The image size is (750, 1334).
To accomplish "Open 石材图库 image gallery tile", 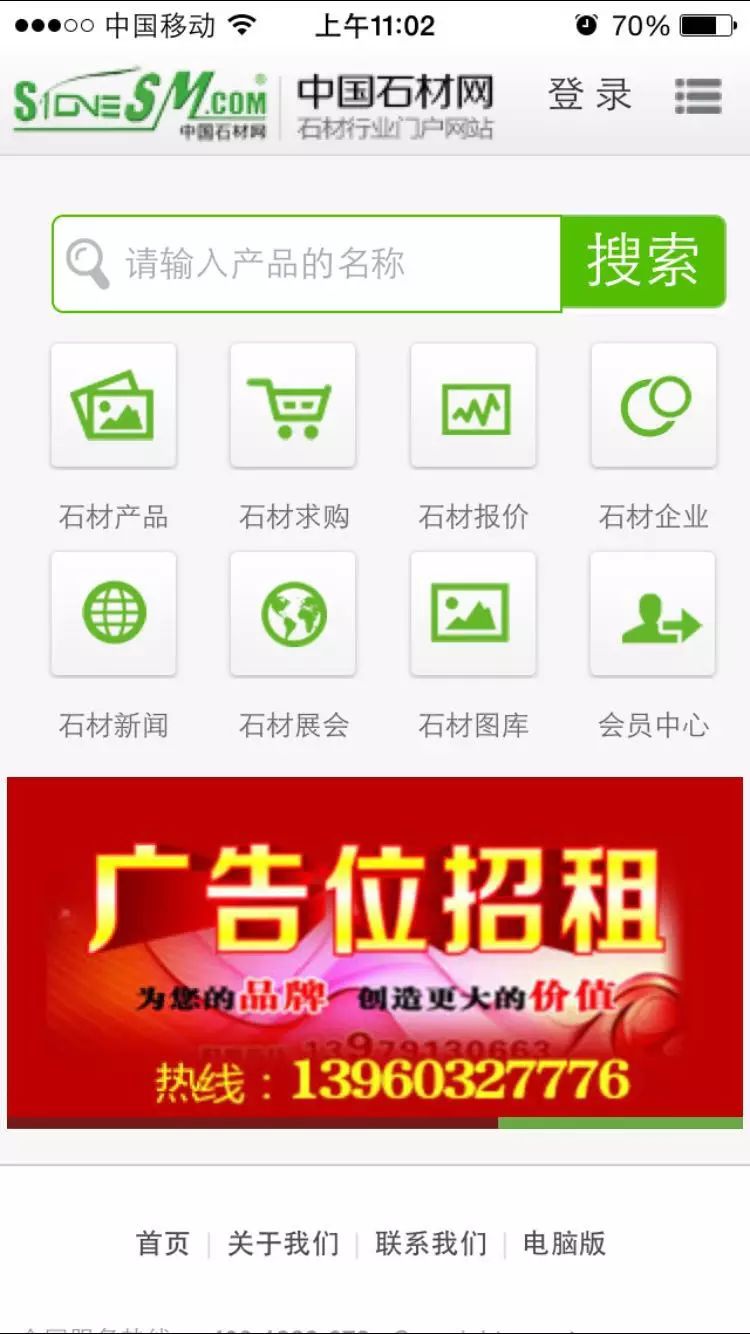I will 473,614.
